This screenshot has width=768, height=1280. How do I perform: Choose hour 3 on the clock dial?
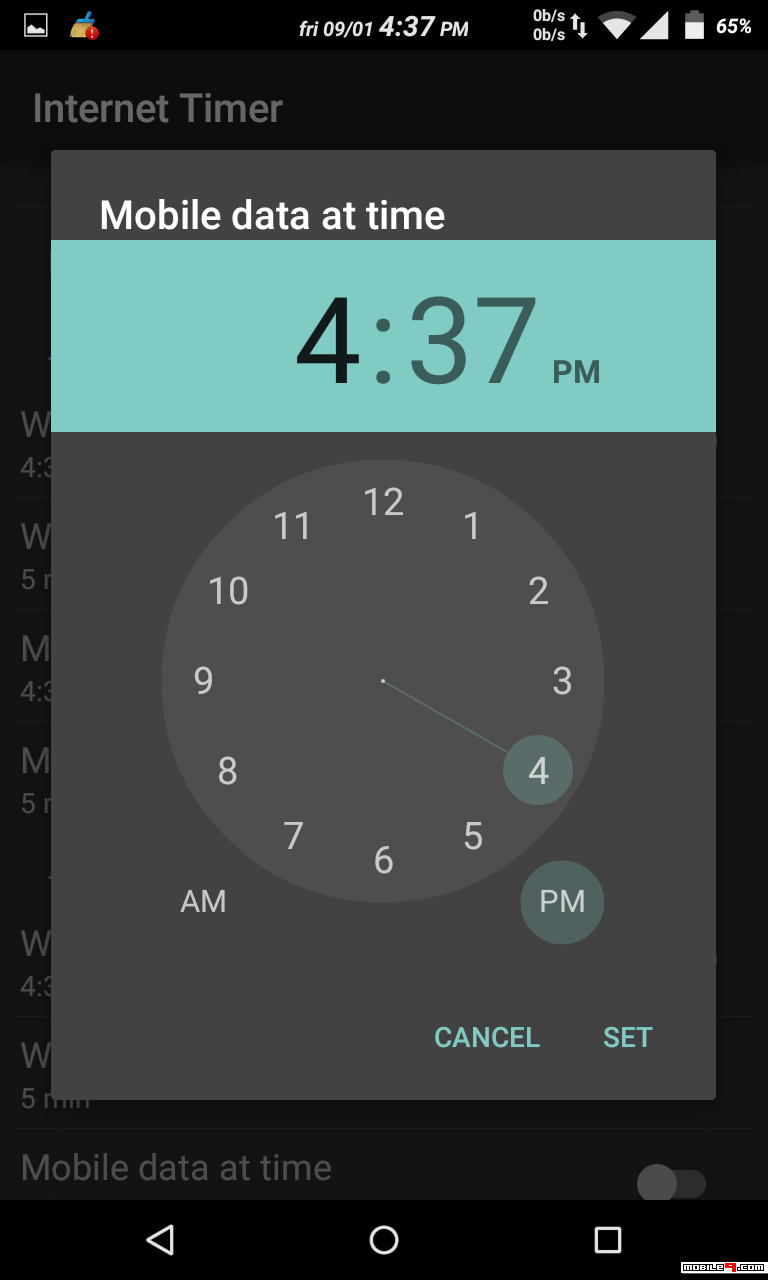(562, 681)
